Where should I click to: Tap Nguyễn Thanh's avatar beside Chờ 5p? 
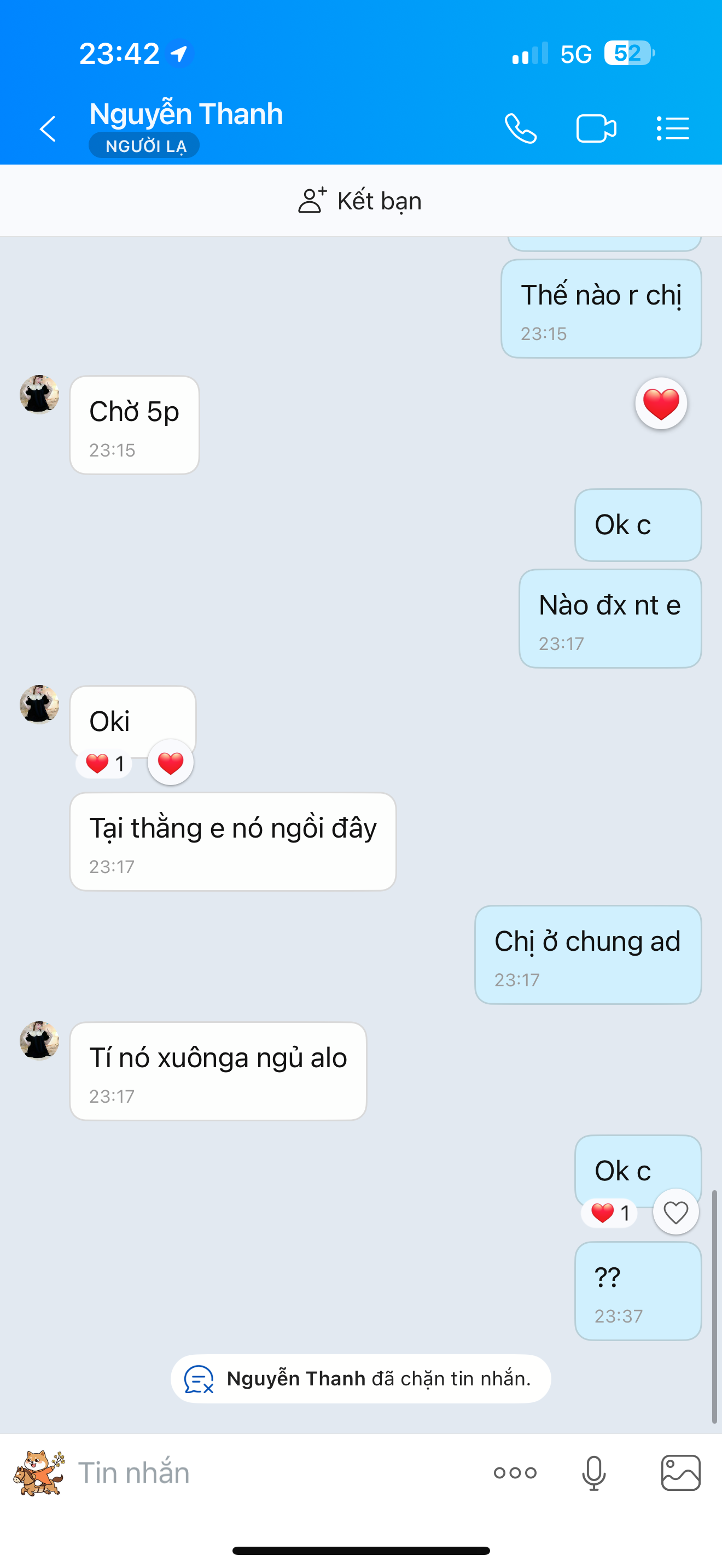click(x=39, y=394)
